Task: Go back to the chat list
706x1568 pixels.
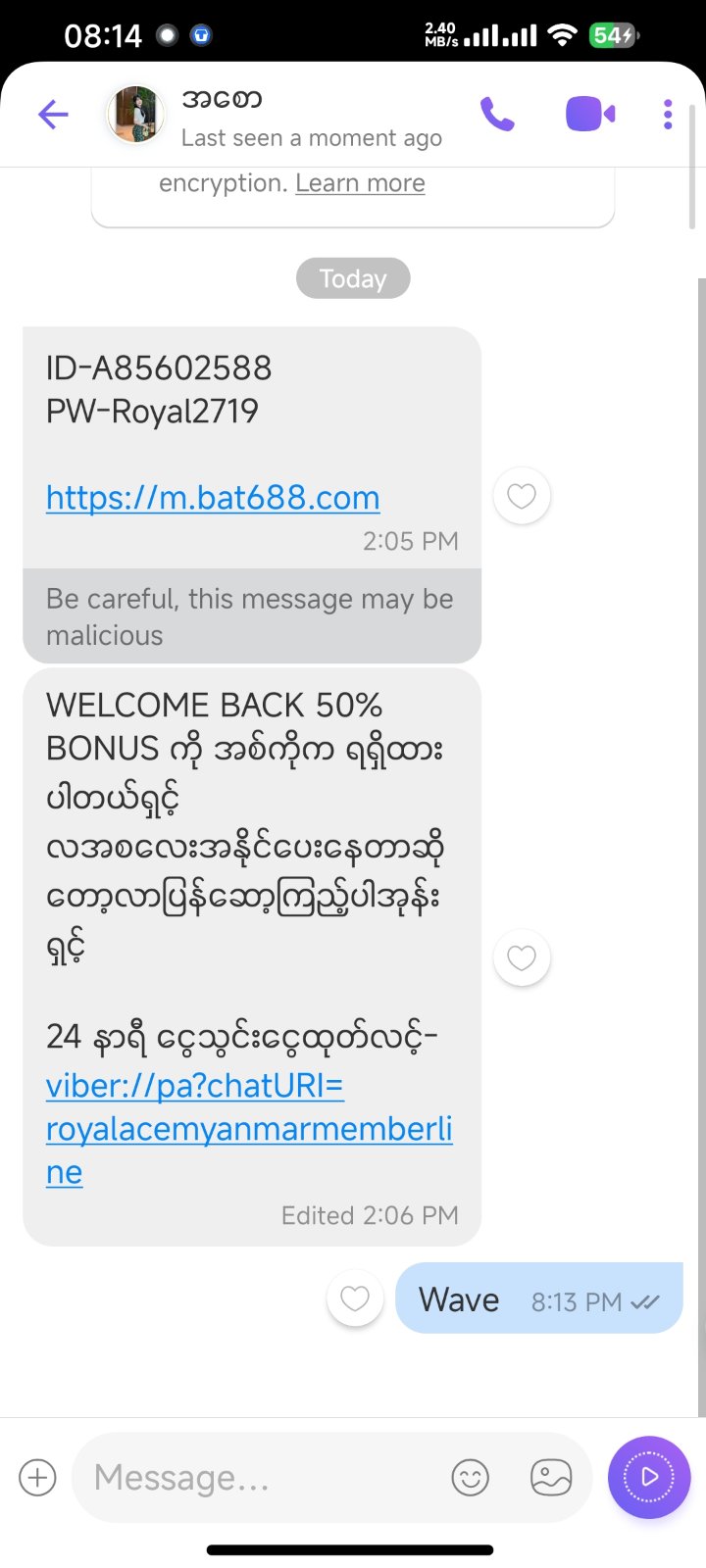Action: (53, 115)
